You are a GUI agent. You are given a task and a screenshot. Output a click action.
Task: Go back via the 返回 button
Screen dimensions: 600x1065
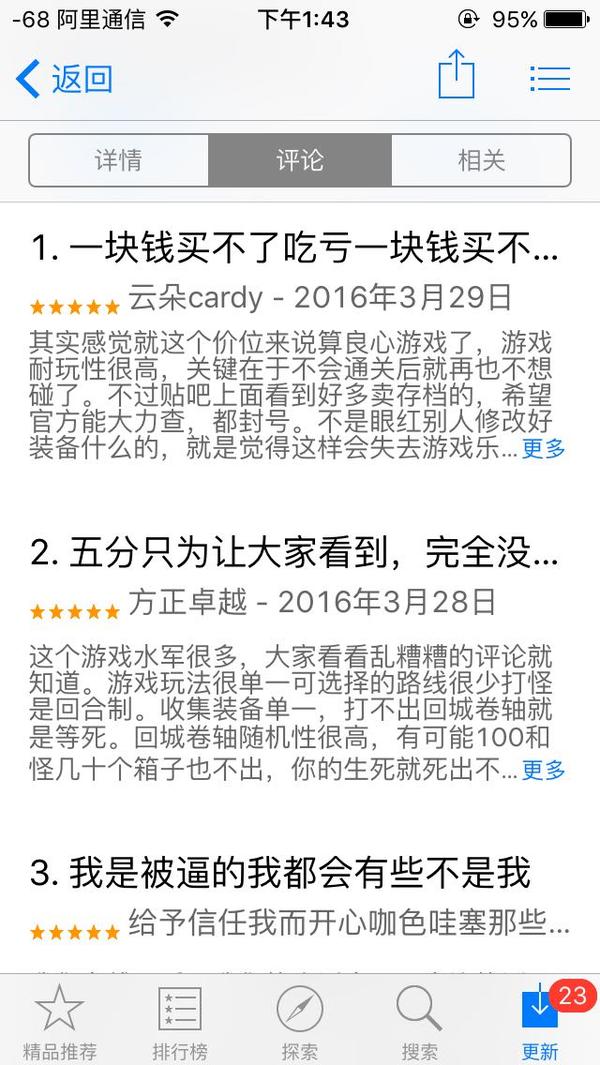tap(66, 78)
